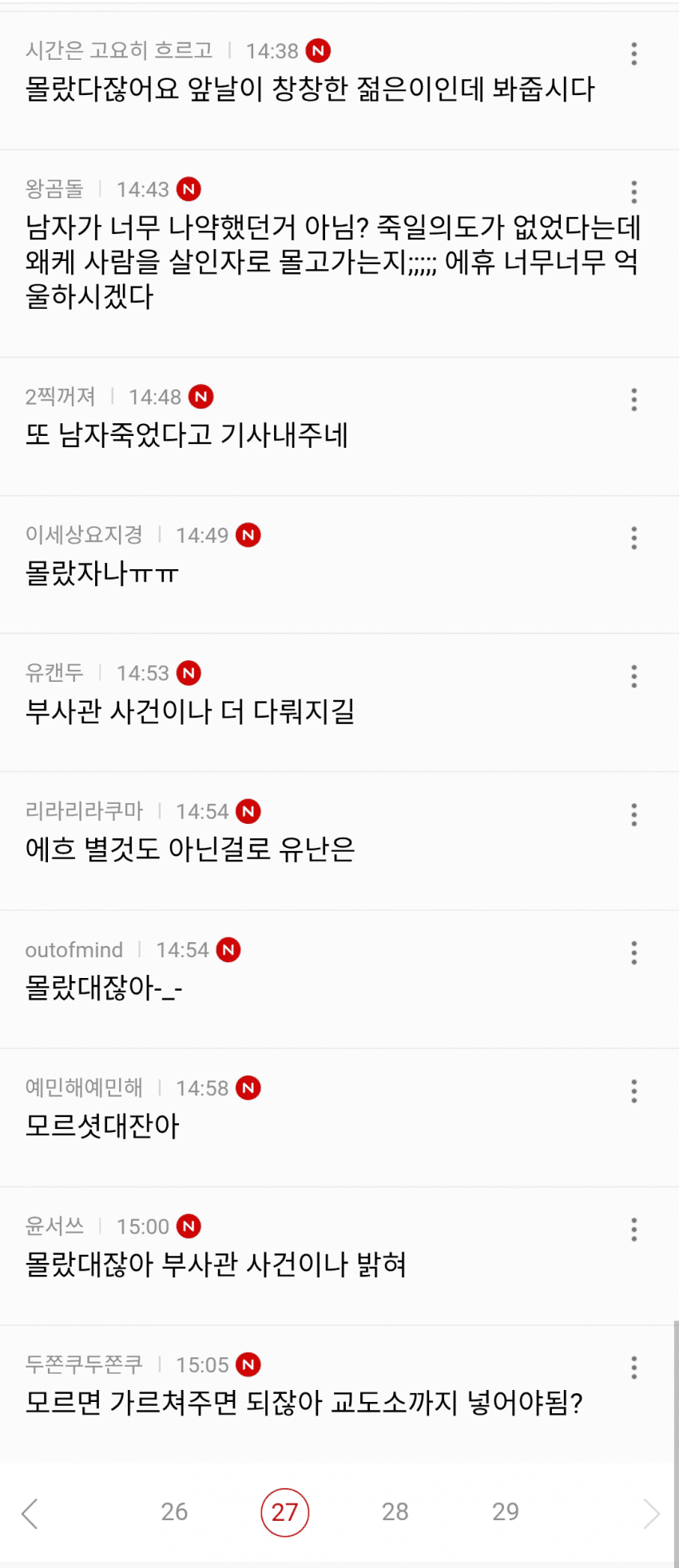Go to comment page 26
This screenshot has width=679, height=1568.
tap(174, 1511)
